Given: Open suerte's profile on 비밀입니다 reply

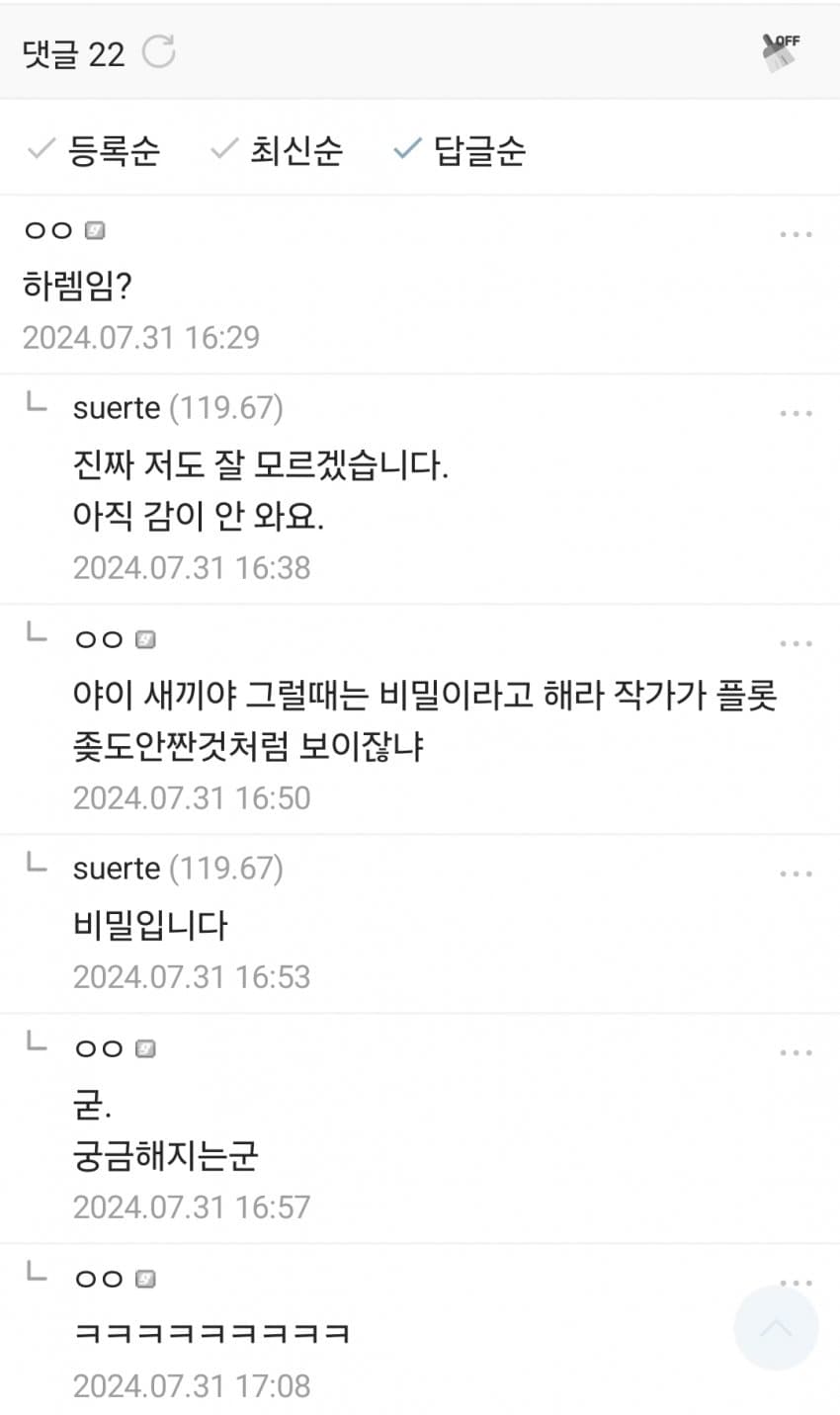Looking at the screenshot, I should pos(117,868).
